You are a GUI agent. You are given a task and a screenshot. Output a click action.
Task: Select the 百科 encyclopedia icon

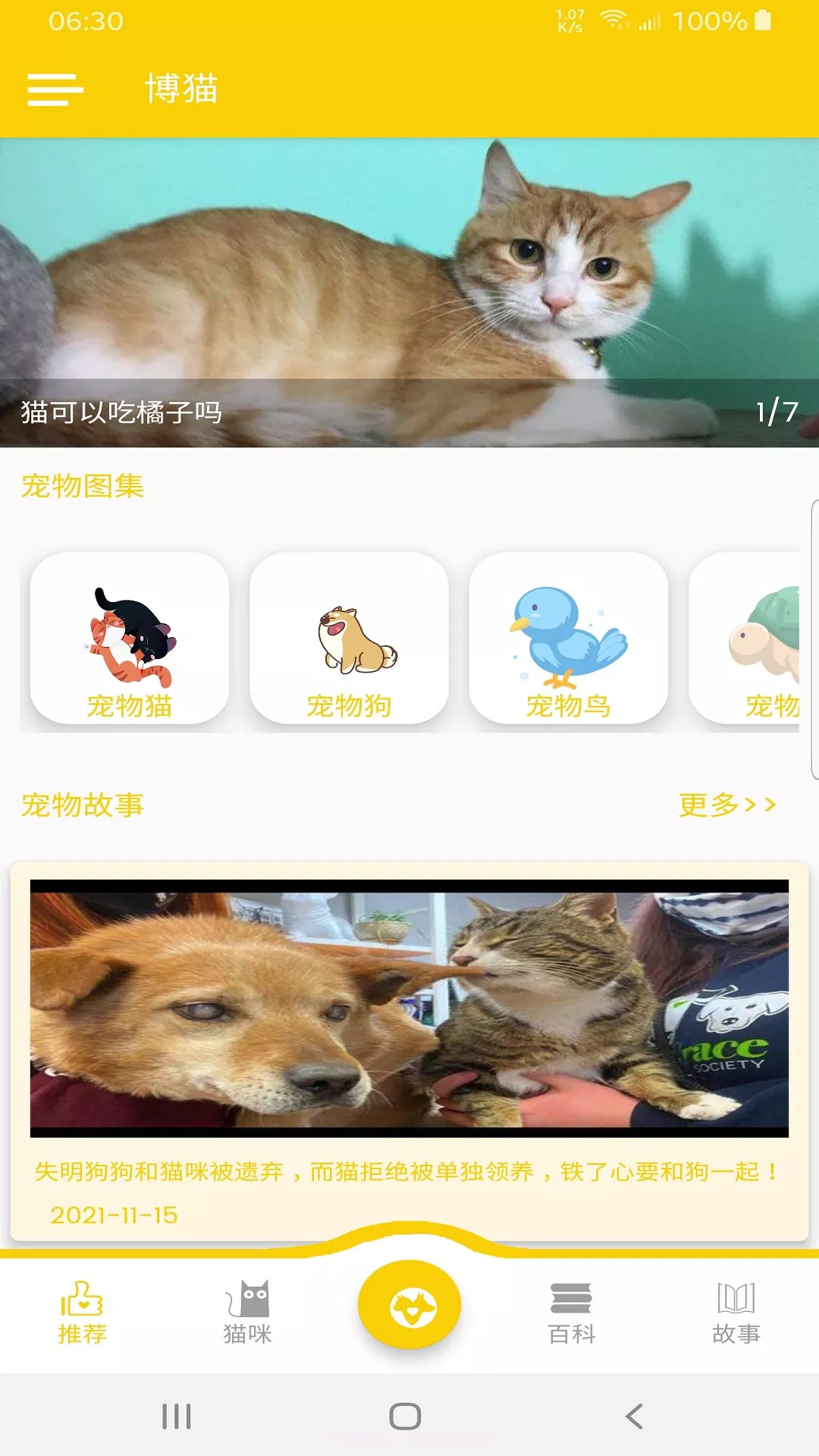573,1297
